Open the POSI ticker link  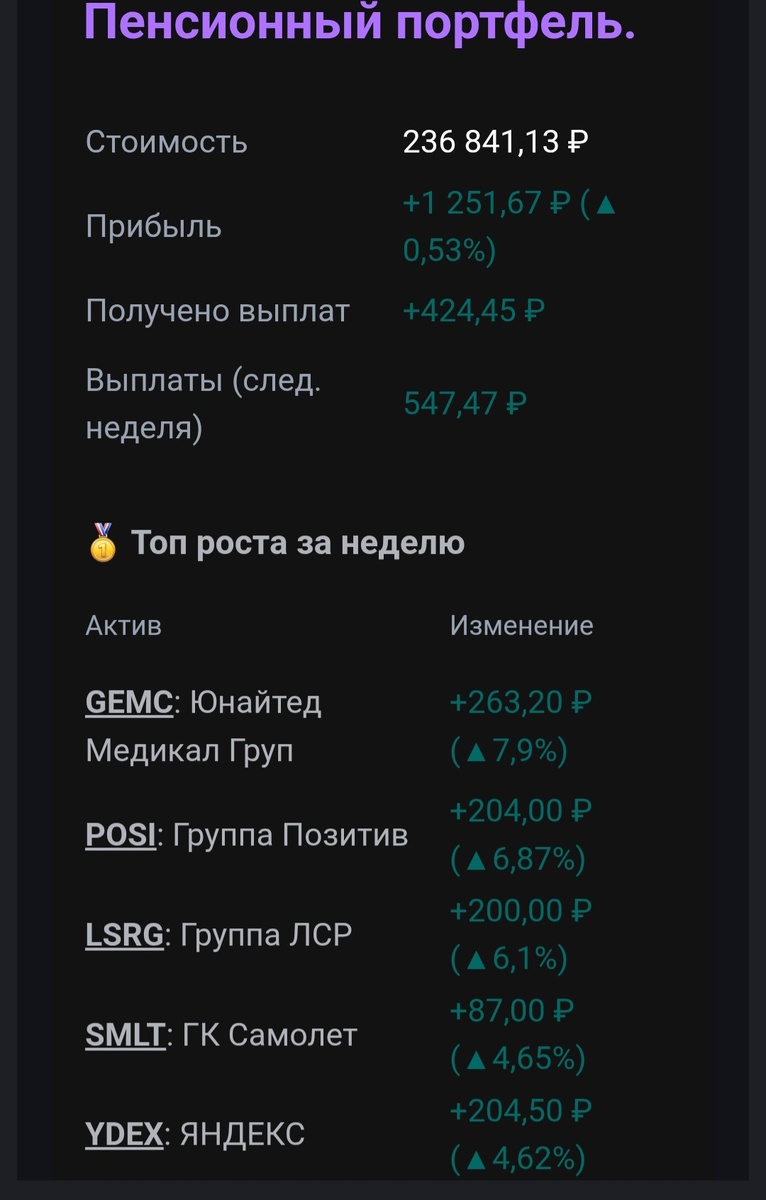point(121,835)
